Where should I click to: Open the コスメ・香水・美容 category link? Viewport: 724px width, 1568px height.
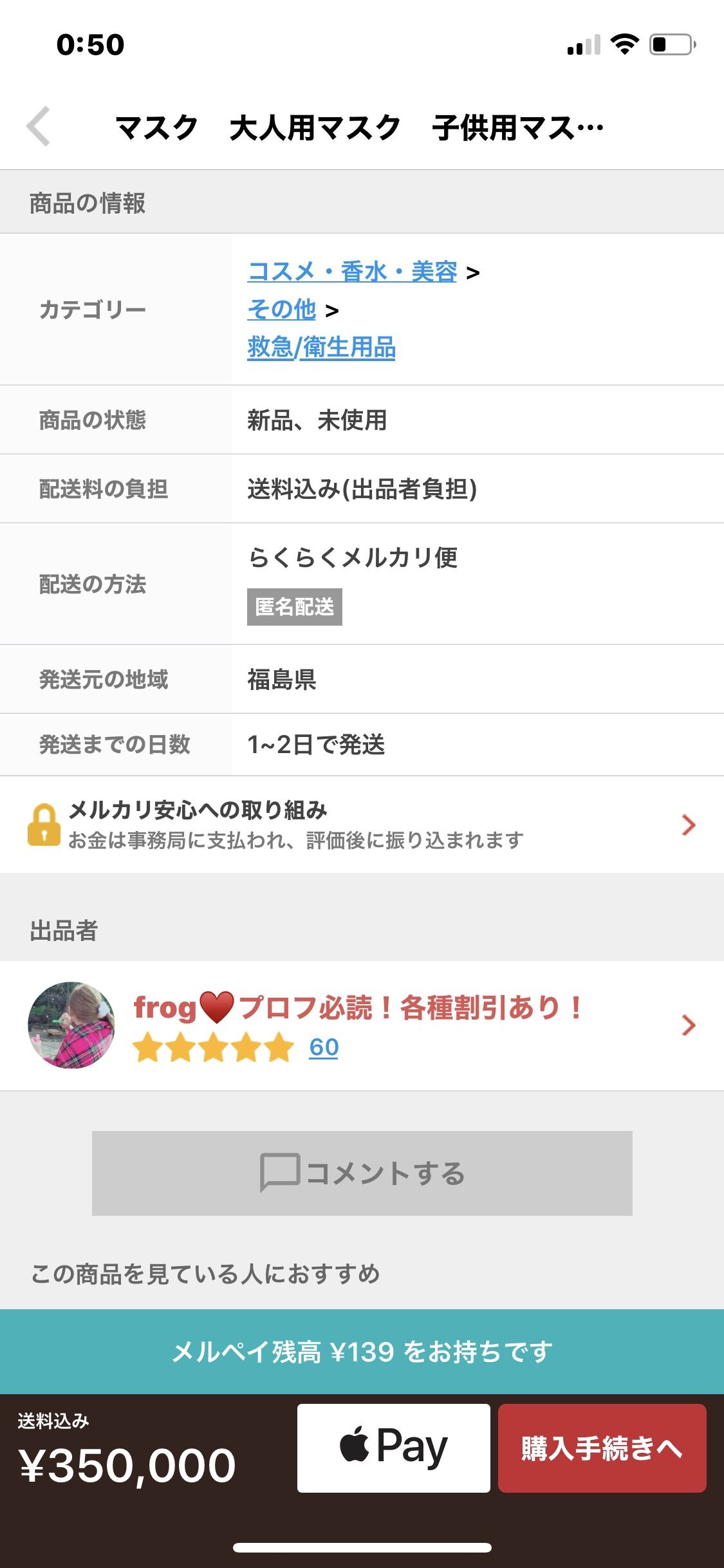click(352, 272)
